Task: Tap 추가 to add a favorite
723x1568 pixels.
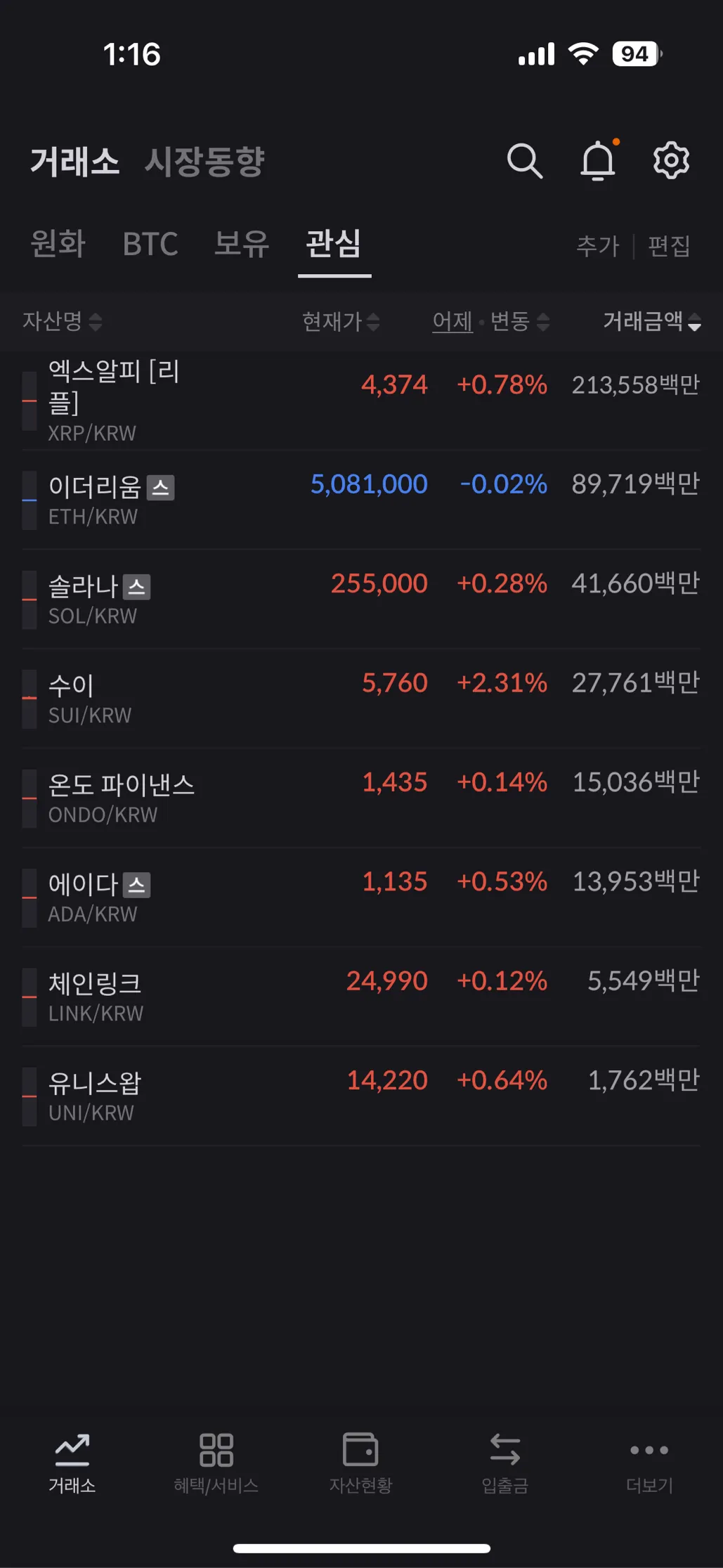Action: pos(597,246)
